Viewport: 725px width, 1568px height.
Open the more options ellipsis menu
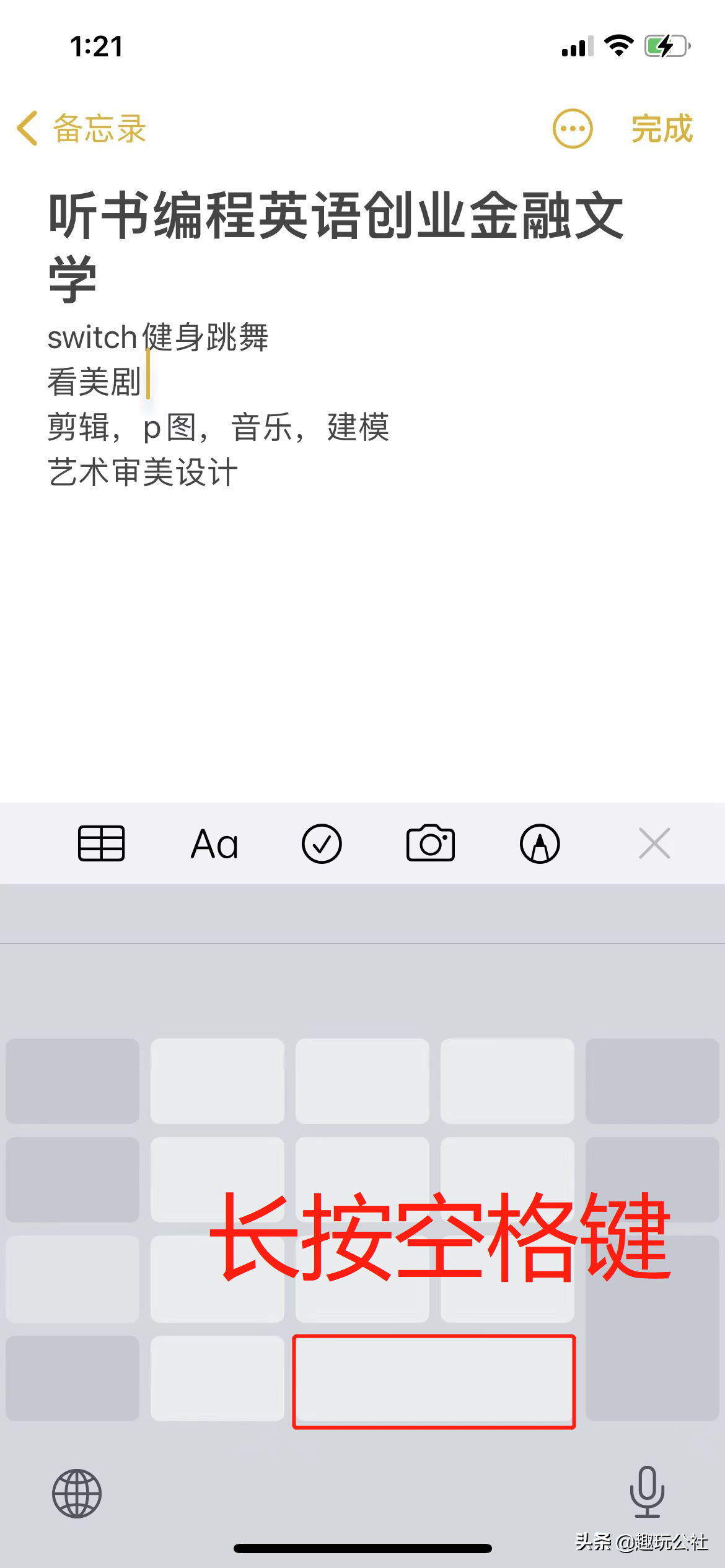[x=572, y=129]
